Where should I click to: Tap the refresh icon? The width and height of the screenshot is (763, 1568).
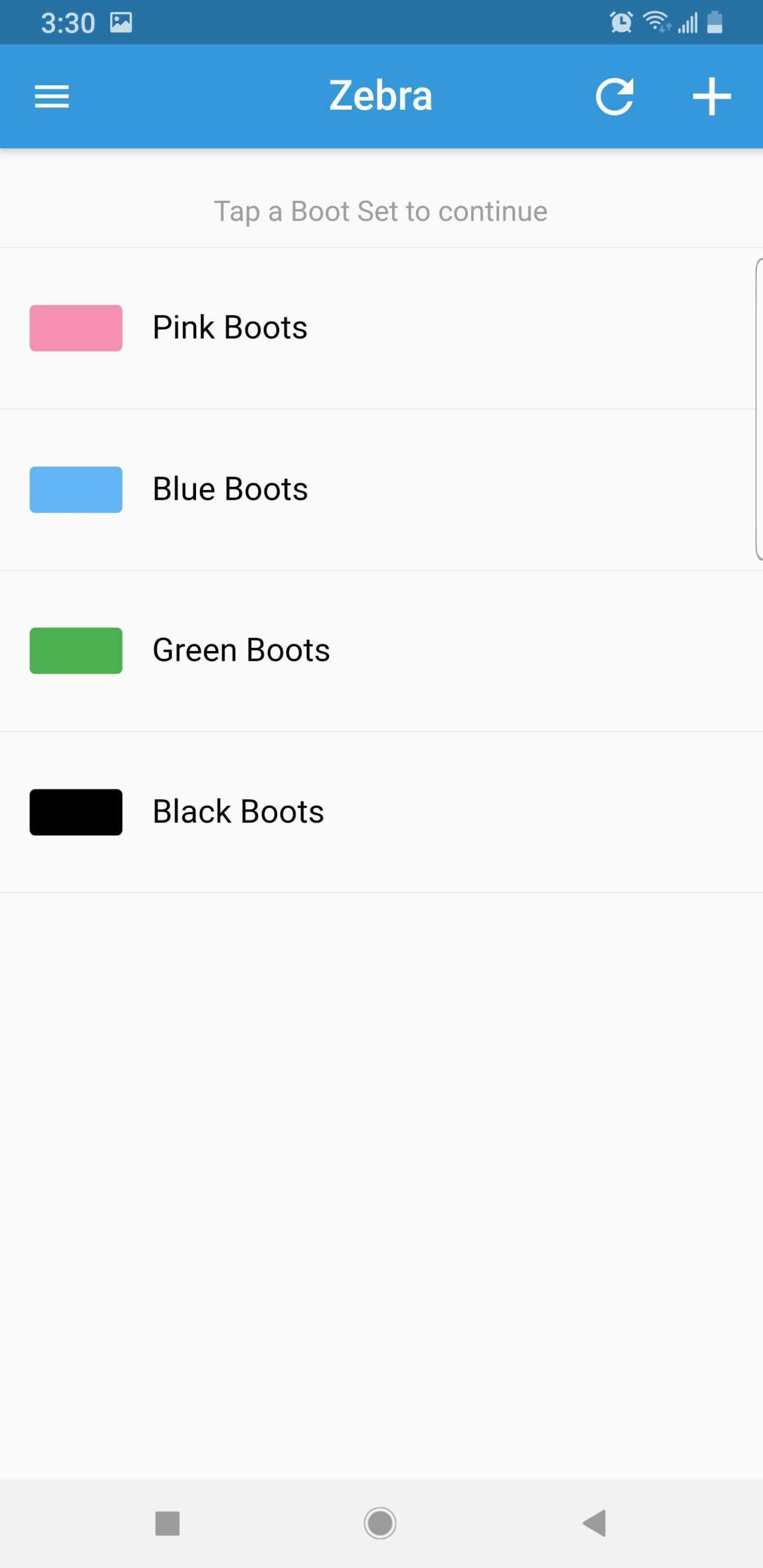pos(614,97)
